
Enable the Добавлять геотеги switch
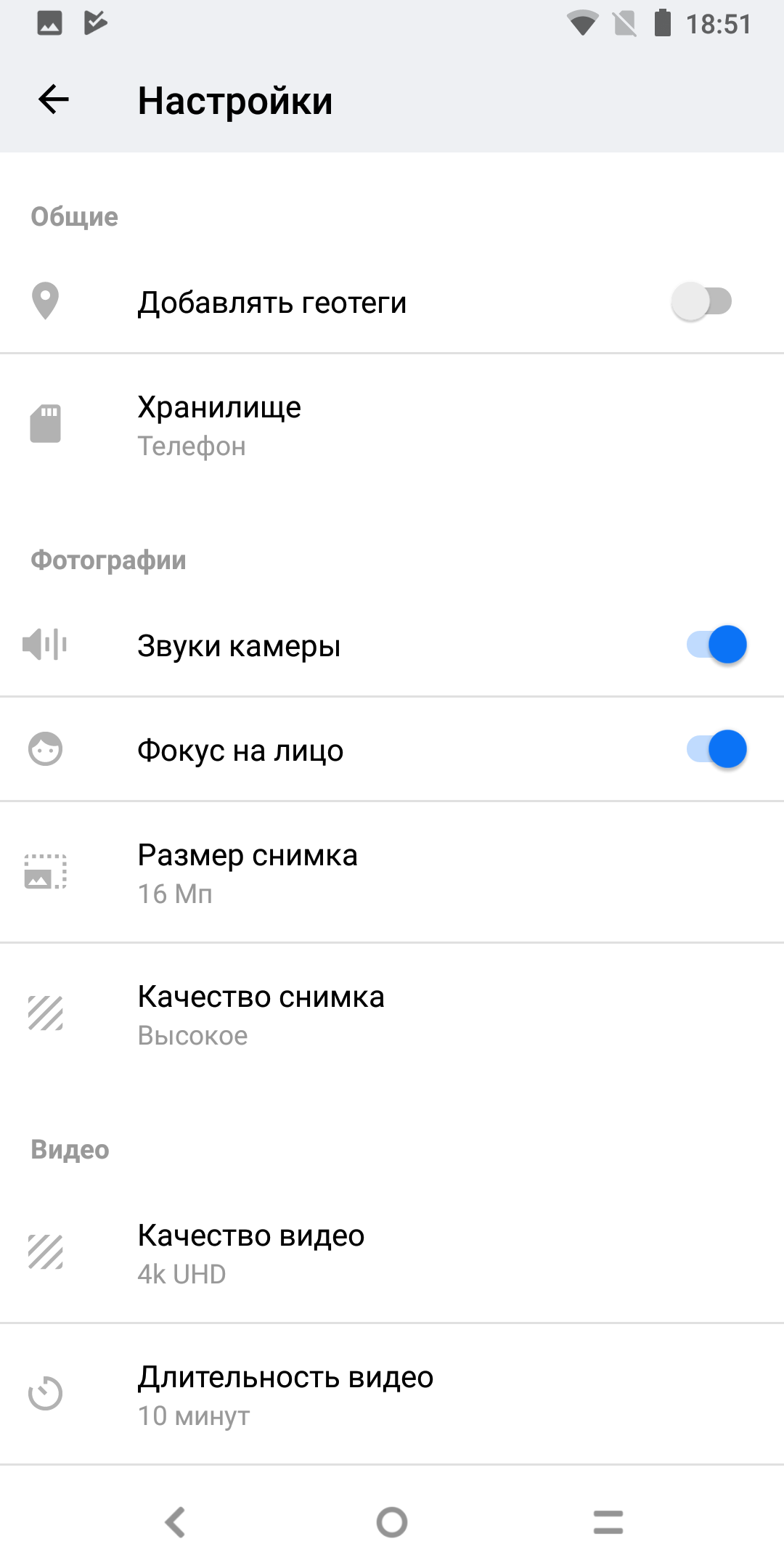pos(701,301)
